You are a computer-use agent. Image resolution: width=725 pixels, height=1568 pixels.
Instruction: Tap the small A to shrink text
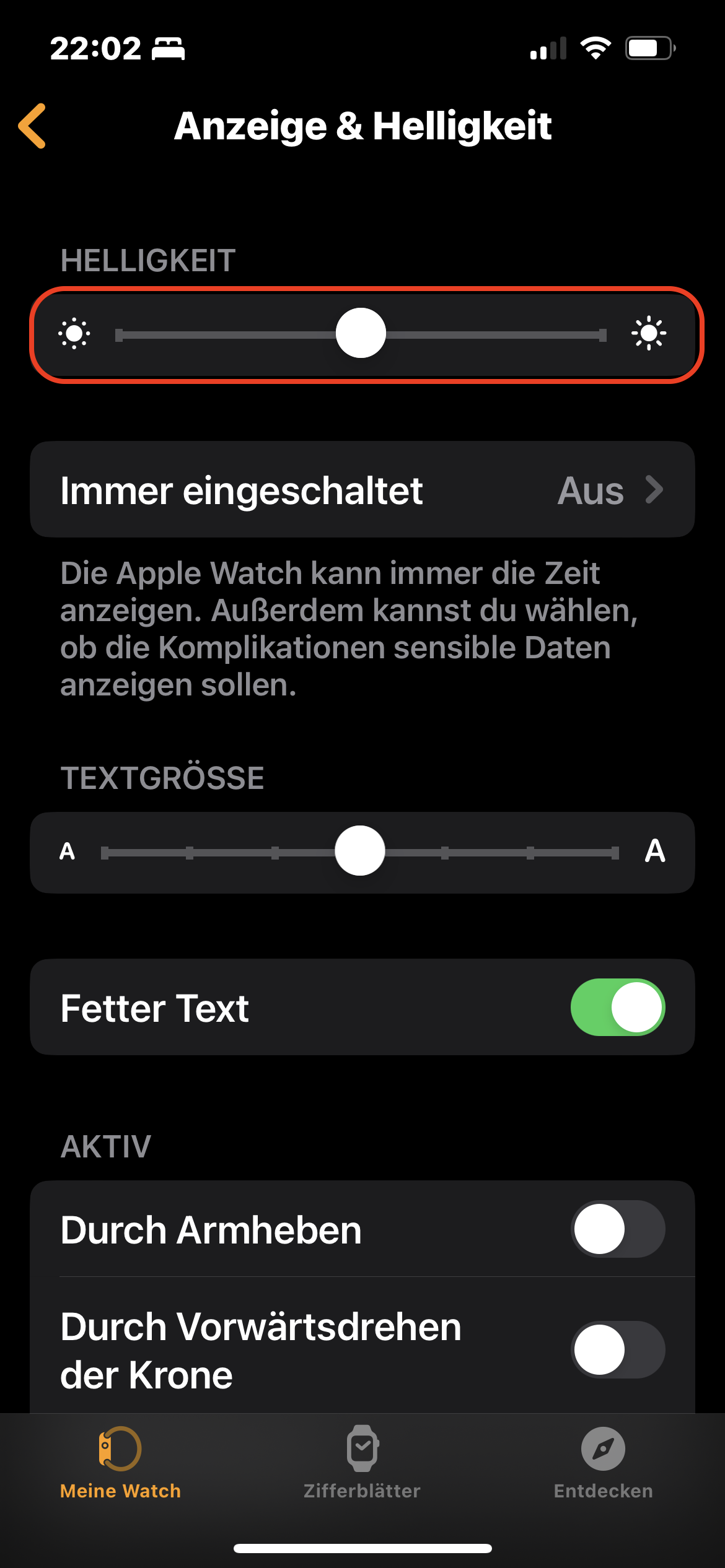pos(67,852)
